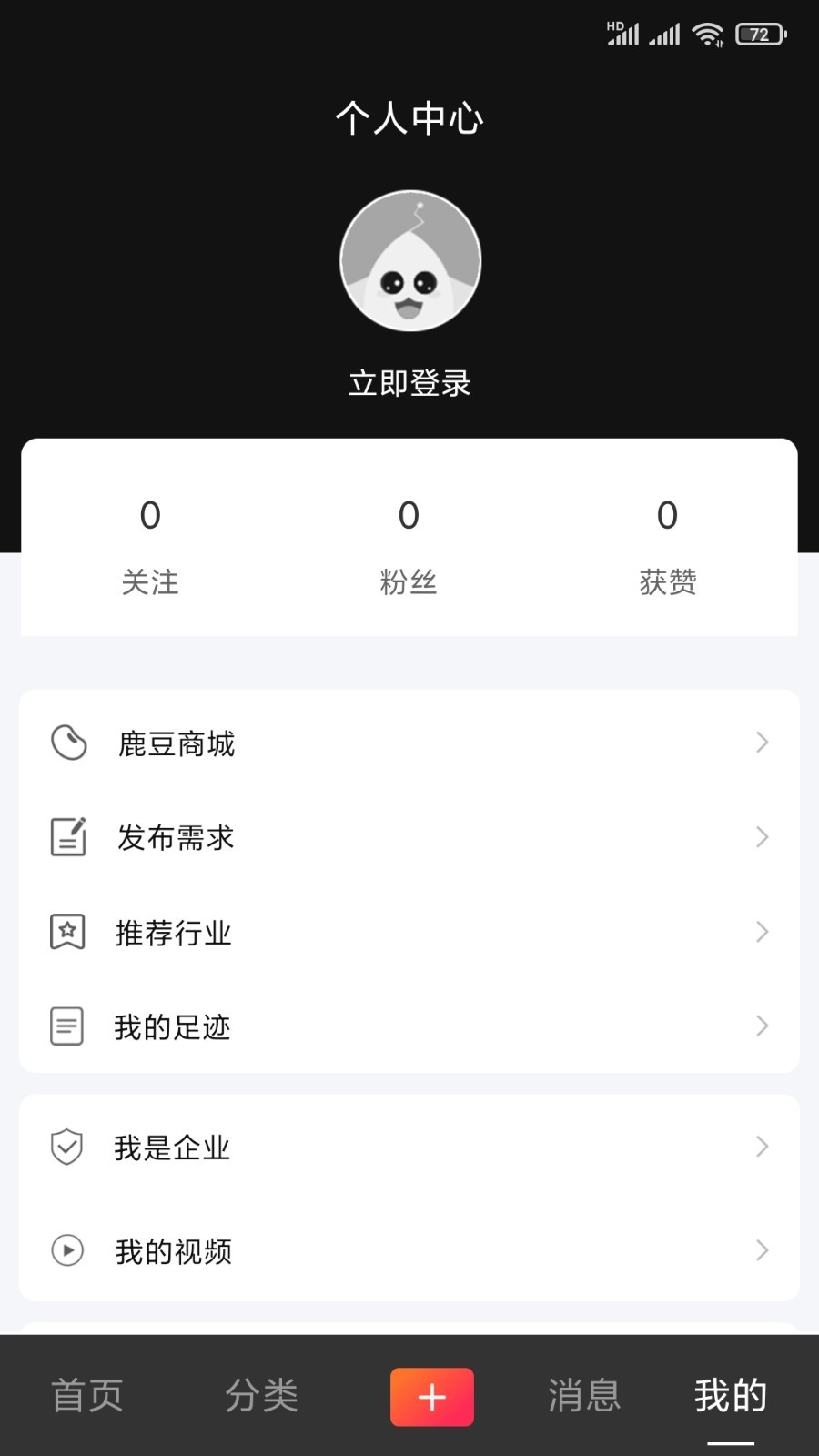View the 粉丝 followers count
This screenshot has width=819, height=1456.
coord(409,544)
